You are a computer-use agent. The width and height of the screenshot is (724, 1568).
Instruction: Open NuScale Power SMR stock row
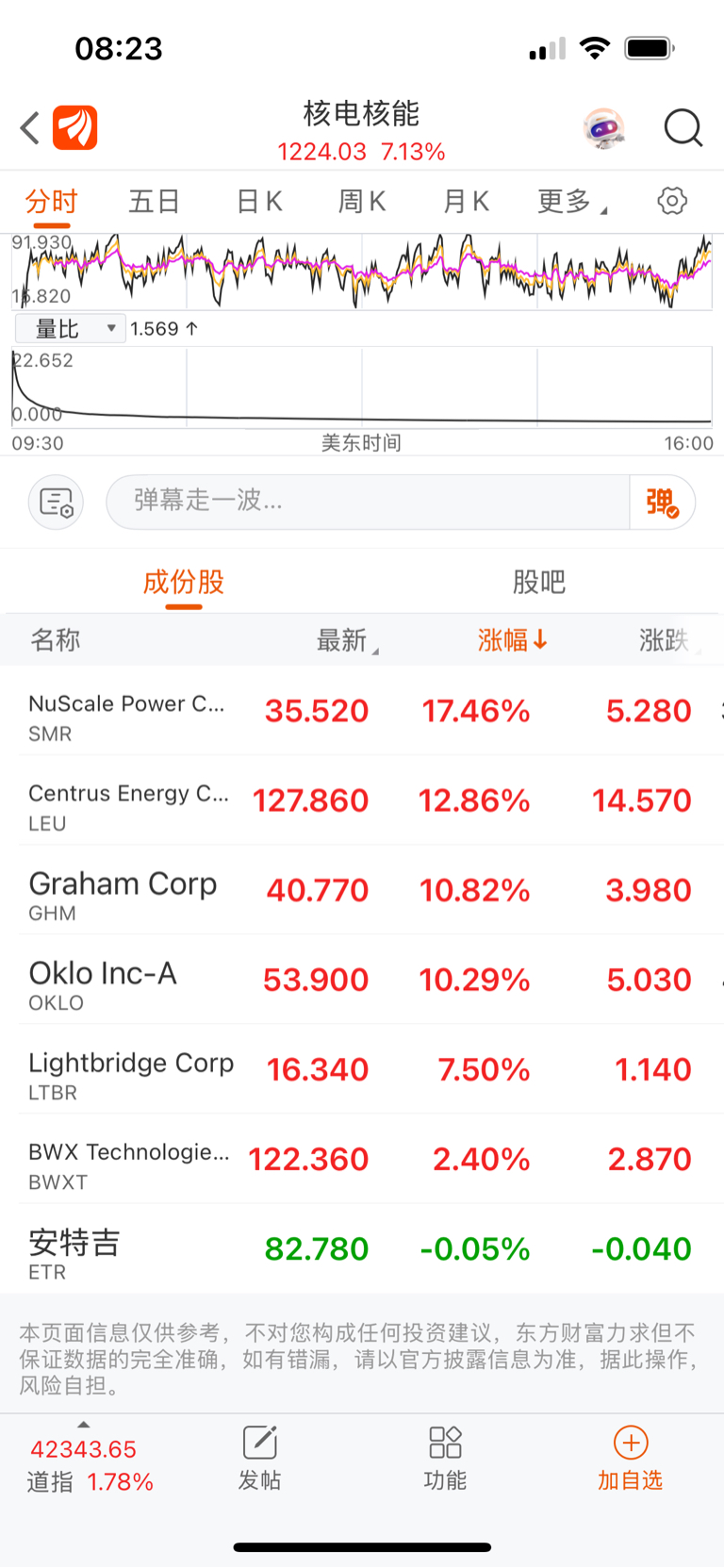(x=362, y=711)
